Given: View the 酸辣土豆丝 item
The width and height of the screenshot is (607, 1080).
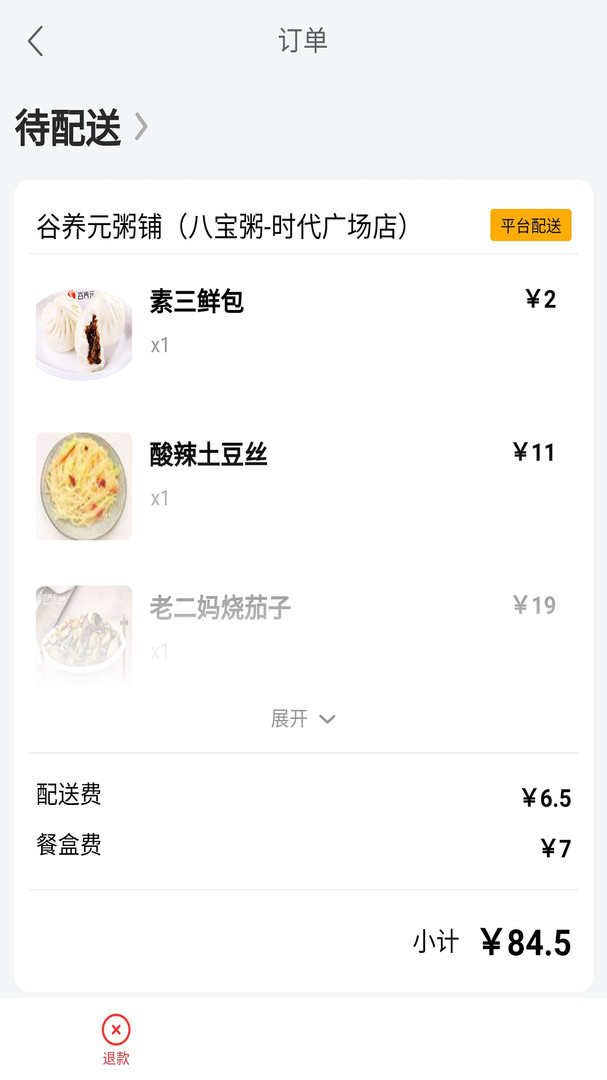Looking at the screenshot, I should 208,455.
